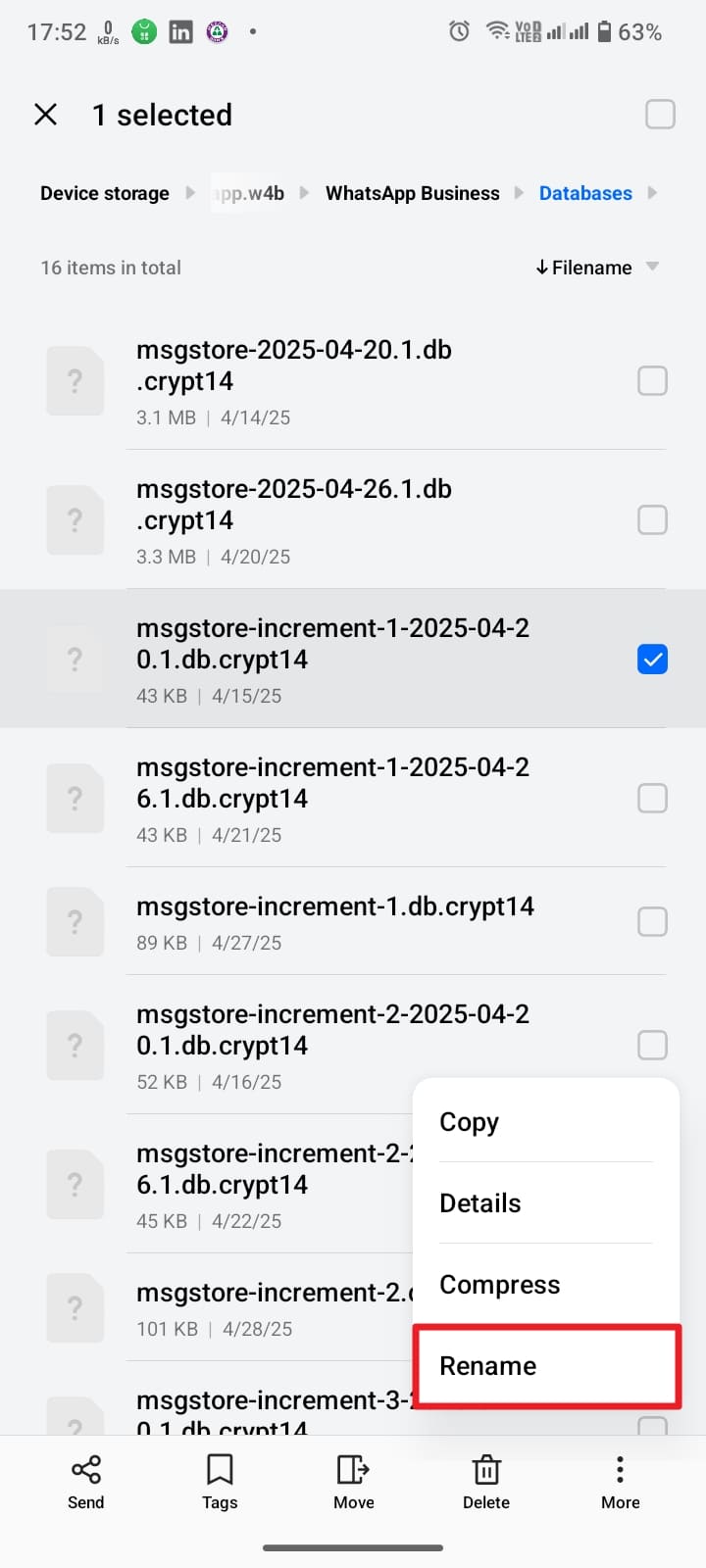Open Tags for selected file

220,1481
